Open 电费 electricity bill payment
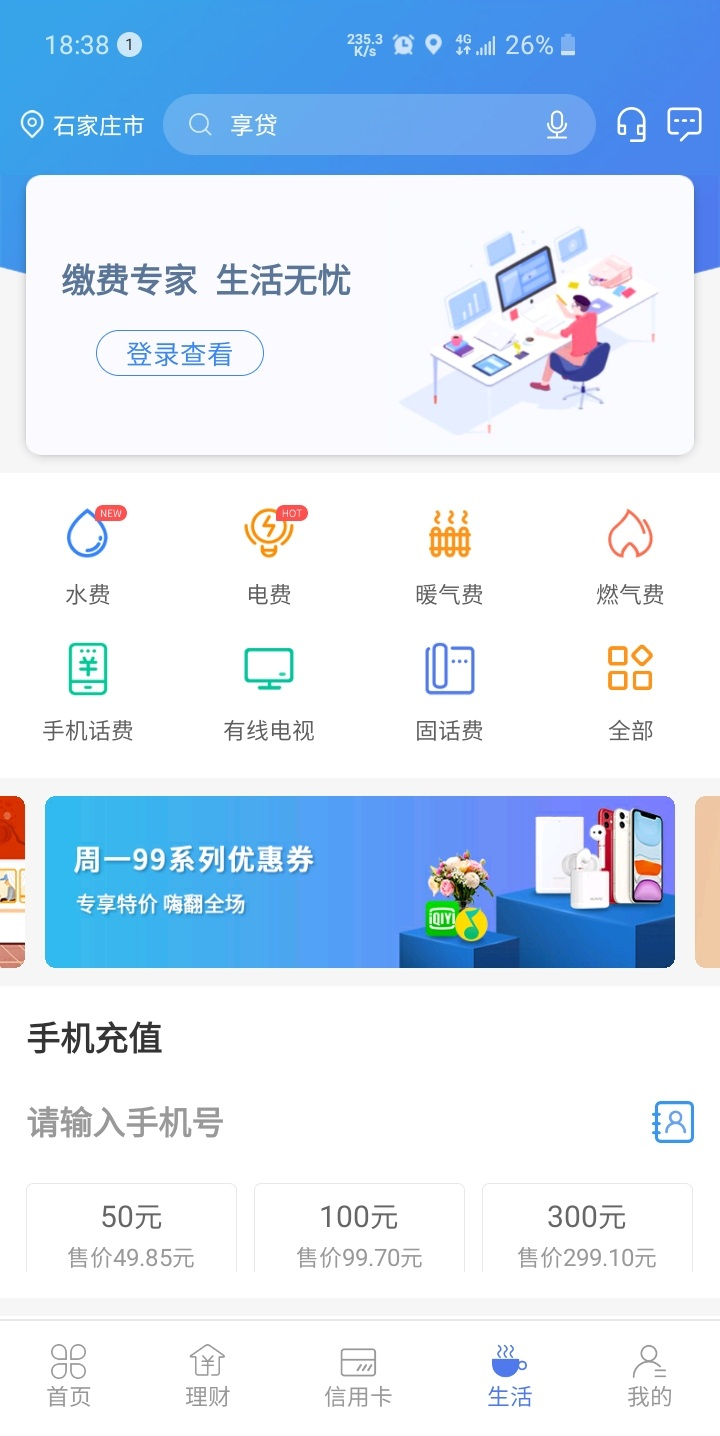Image resolution: width=720 pixels, height=1436 pixels. 269,556
